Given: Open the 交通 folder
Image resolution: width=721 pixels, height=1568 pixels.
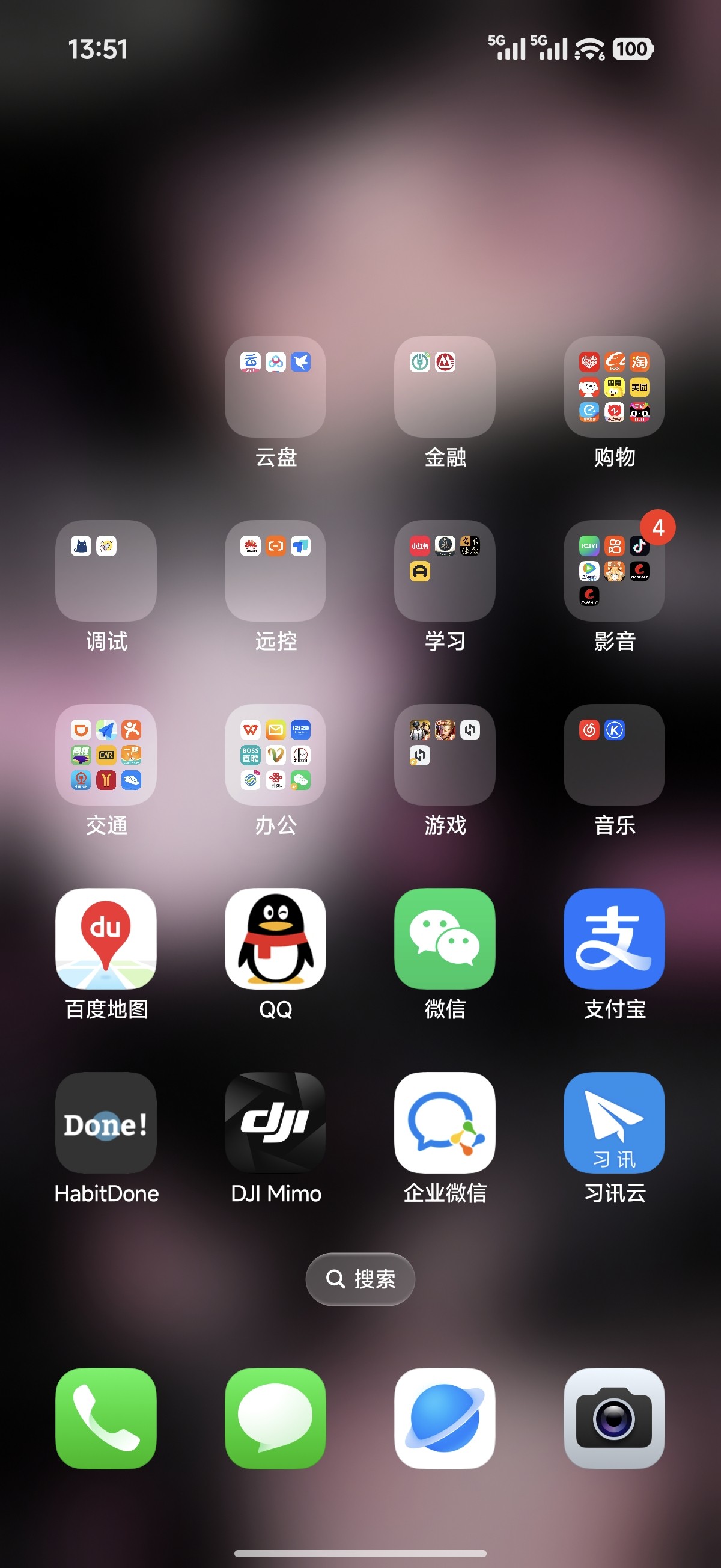Looking at the screenshot, I should pyautogui.click(x=106, y=755).
